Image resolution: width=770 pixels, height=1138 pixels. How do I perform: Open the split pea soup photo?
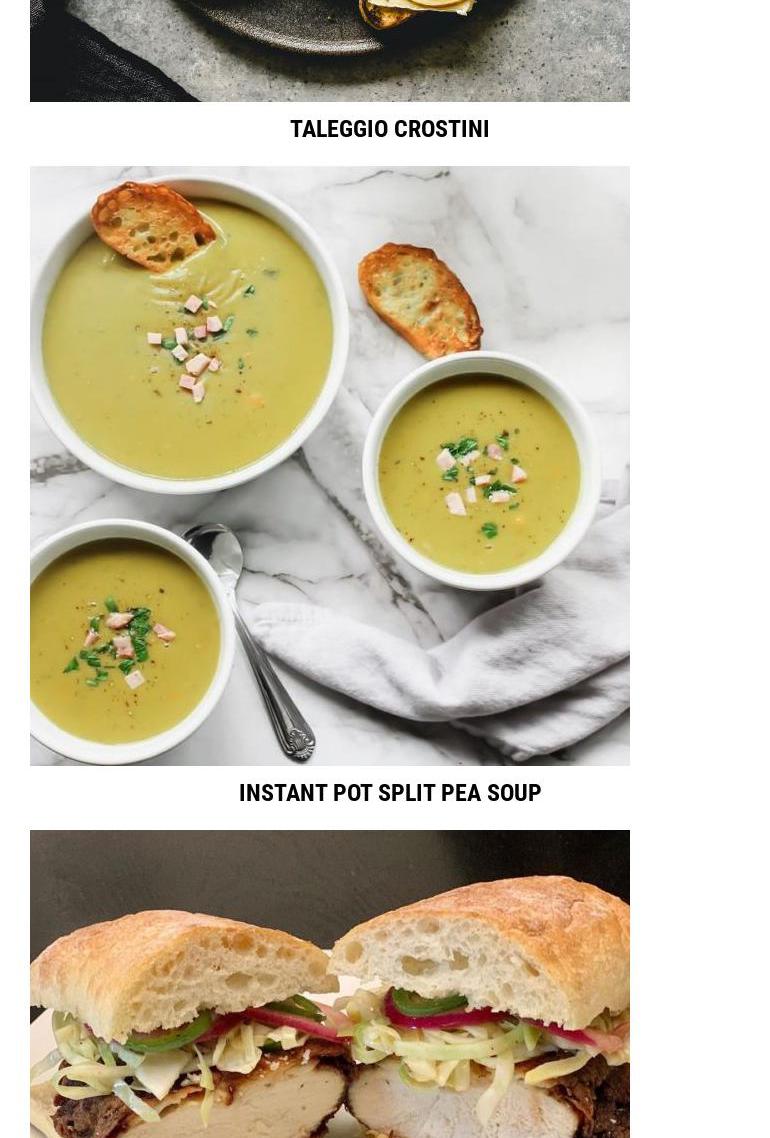click(330, 465)
